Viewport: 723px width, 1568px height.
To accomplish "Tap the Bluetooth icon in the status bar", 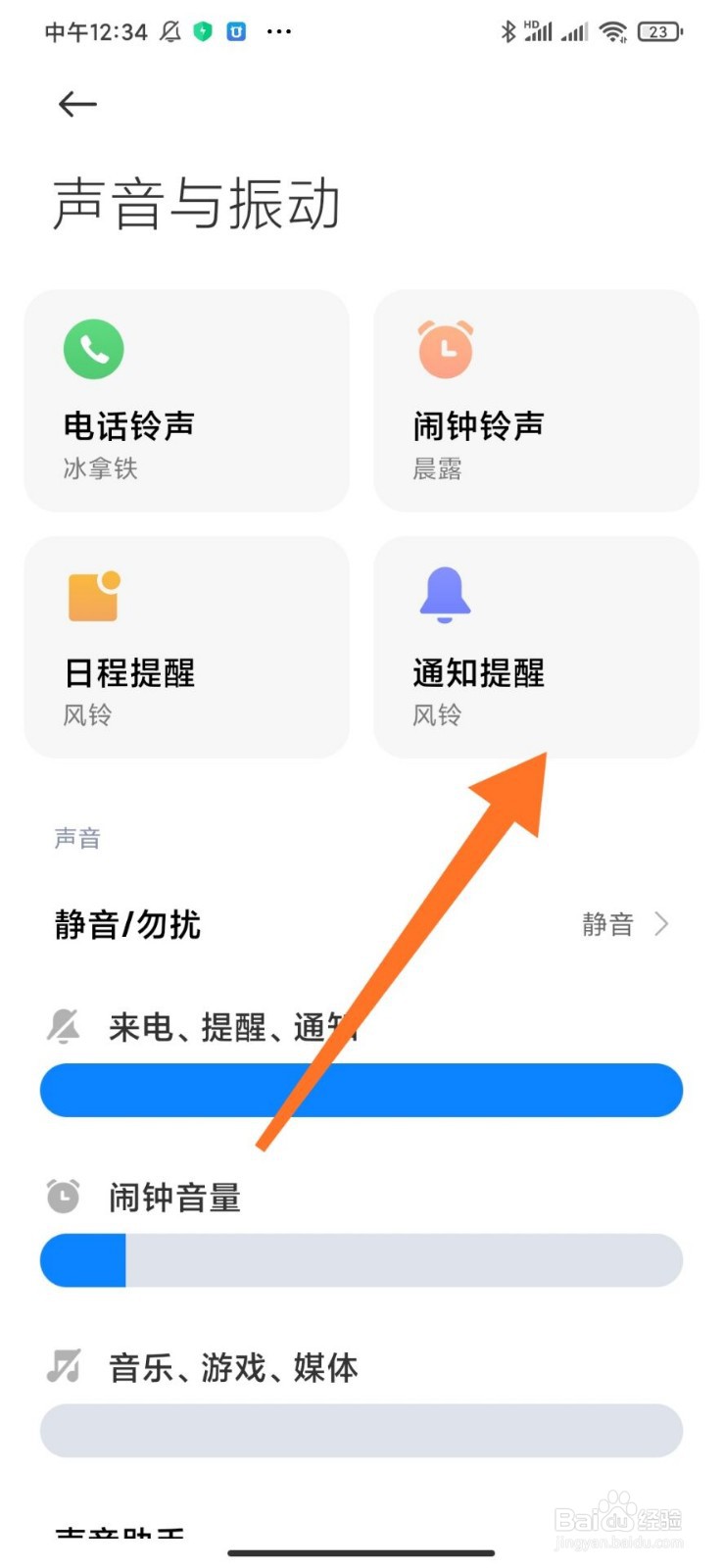I will click(508, 30).
